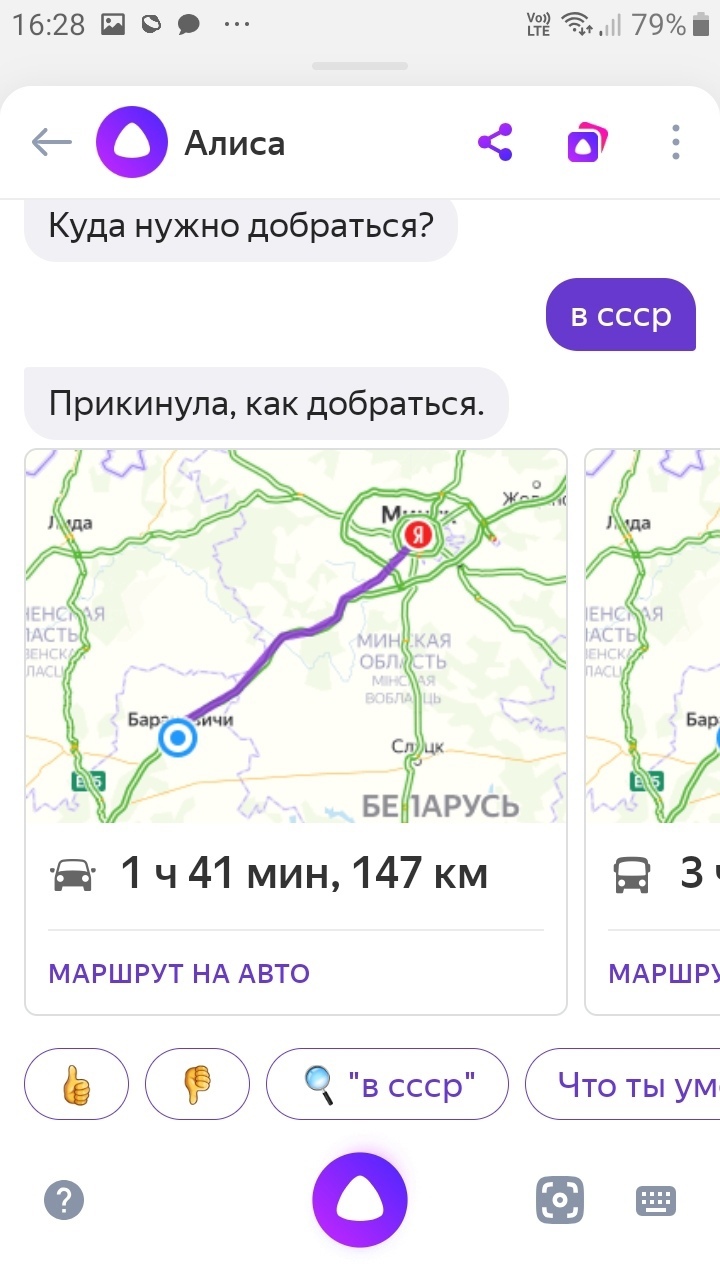Share the Alice conversation
This screenshot has width=720, height=1280.
click(495, 143)
